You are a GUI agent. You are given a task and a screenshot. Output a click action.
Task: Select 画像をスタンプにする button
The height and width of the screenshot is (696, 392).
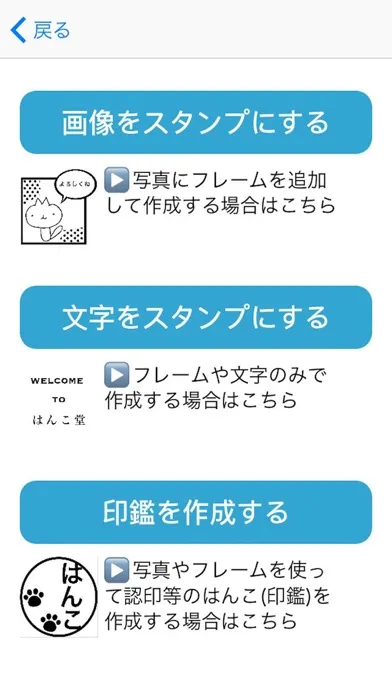click(196, 123)
